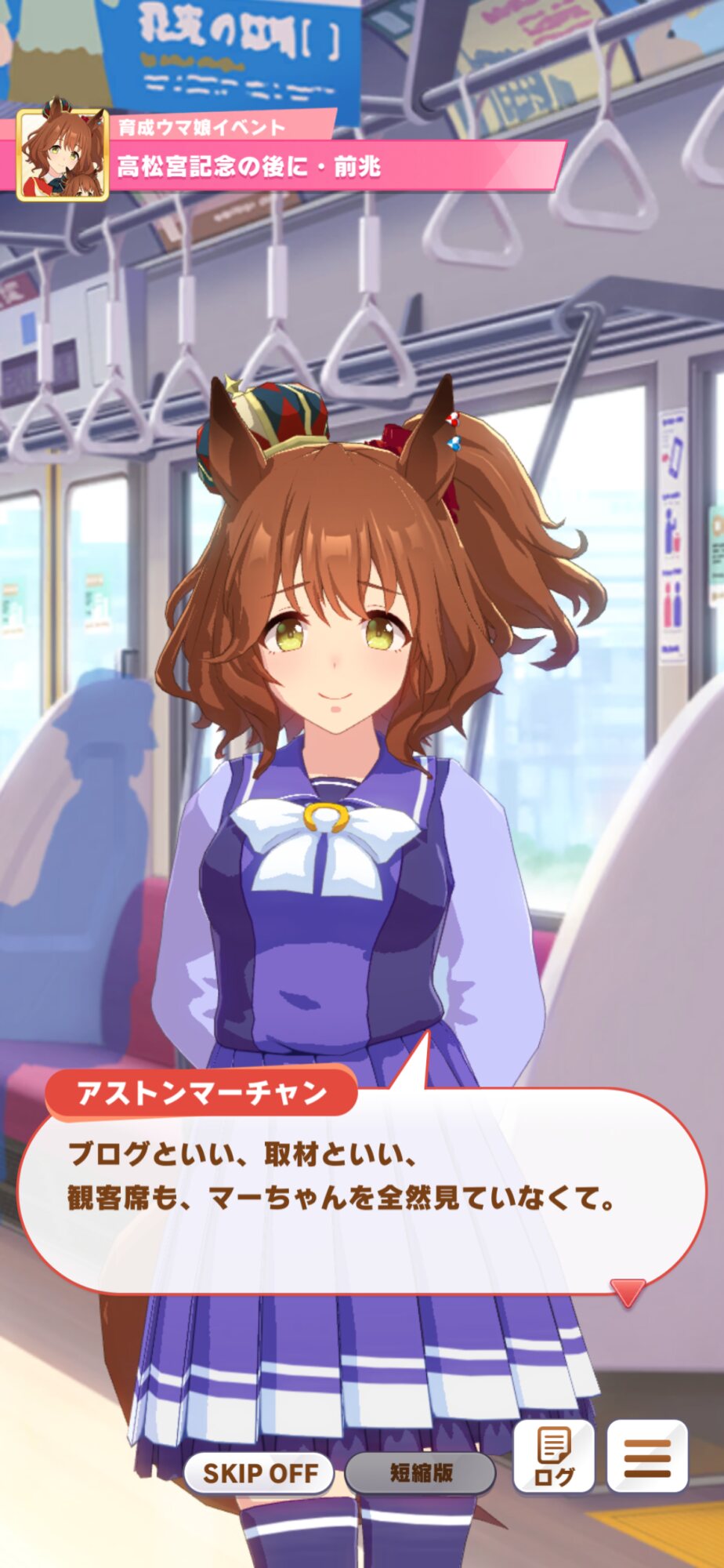Screen dimensions: 724x1568
Task: Advance dialogue with the red arrow
Action: [628, 1292]
